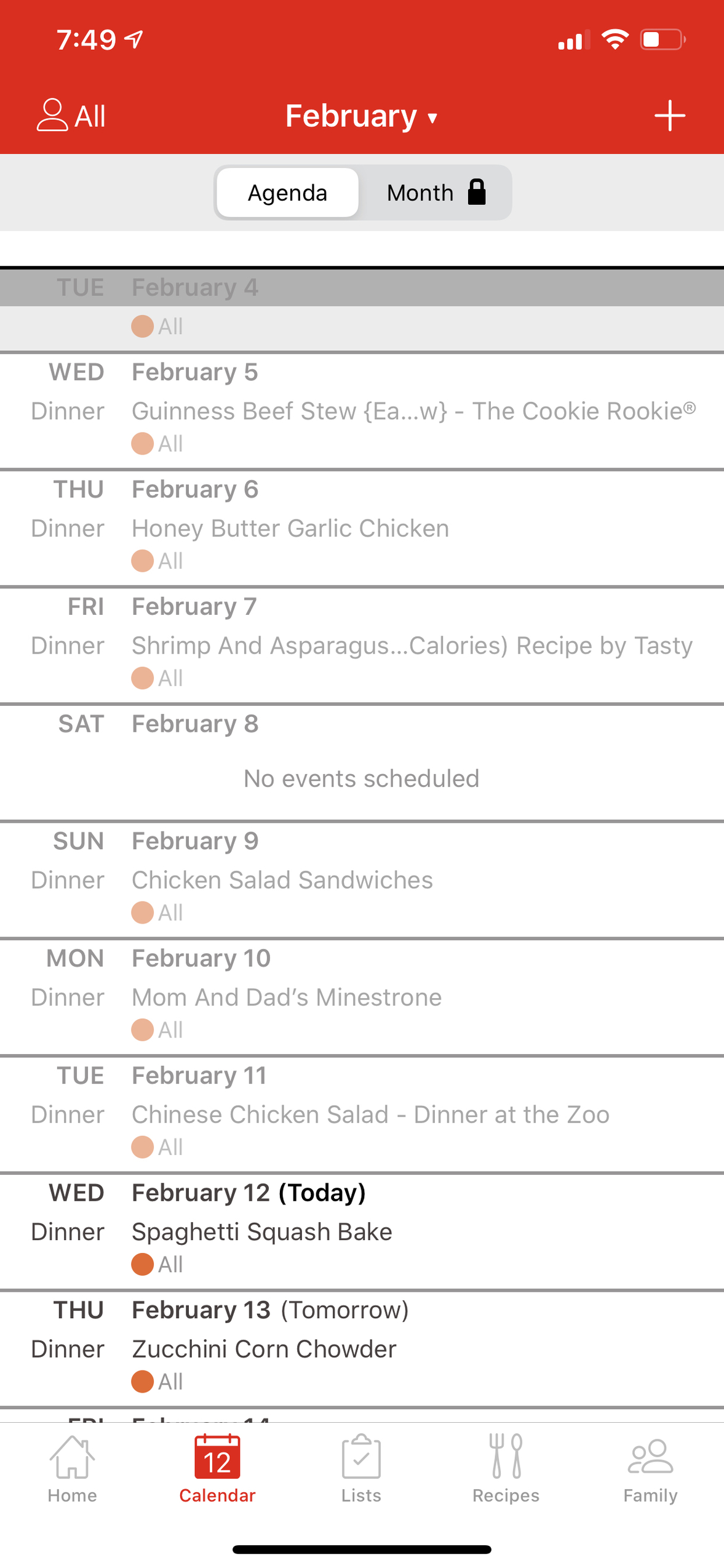This screenshot has height=1568, width=724.
Task: Open the Lists tab
Action: (362, 1470)
